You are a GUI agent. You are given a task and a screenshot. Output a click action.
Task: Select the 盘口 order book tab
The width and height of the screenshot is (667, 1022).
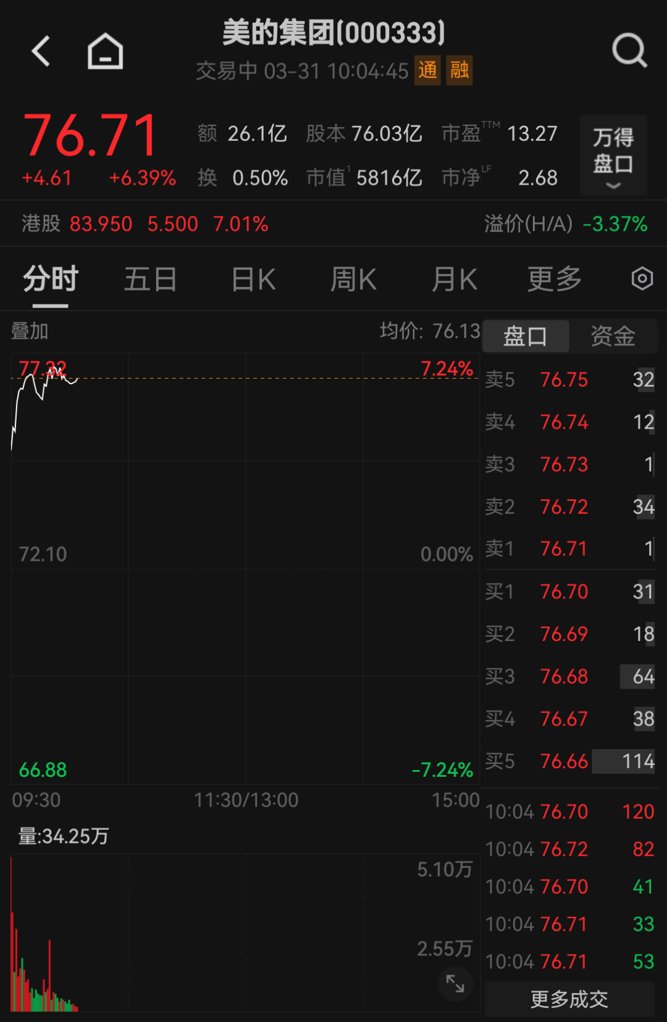tap(526, 336)
